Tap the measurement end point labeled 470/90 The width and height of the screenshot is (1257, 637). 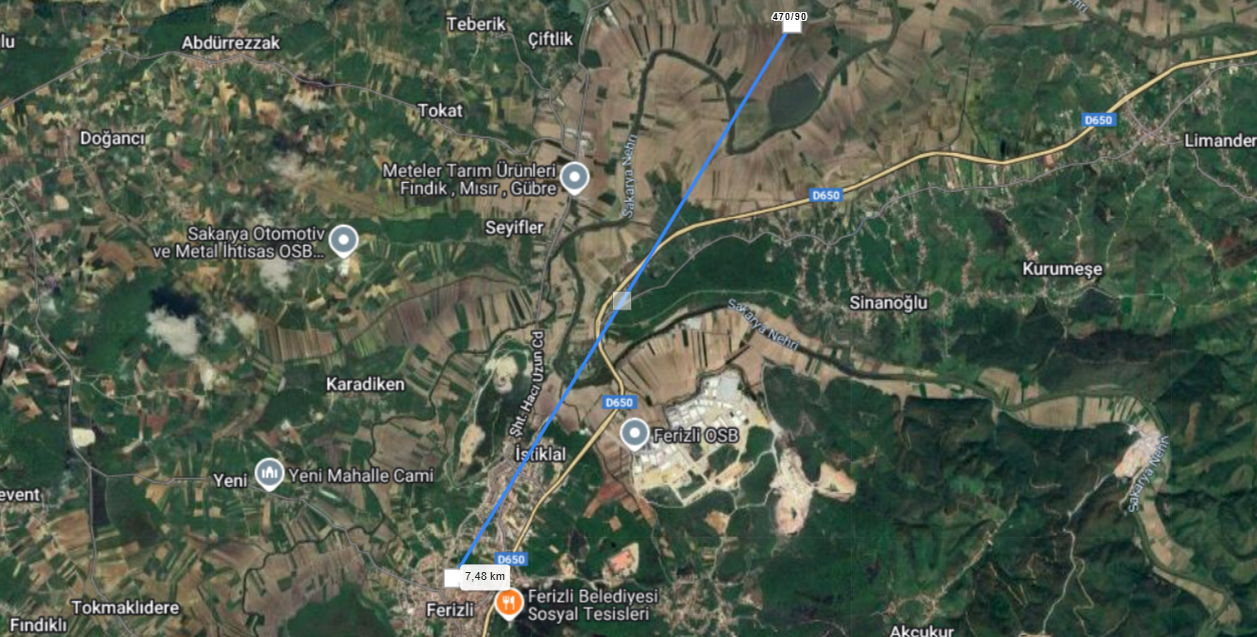(791, 26)
